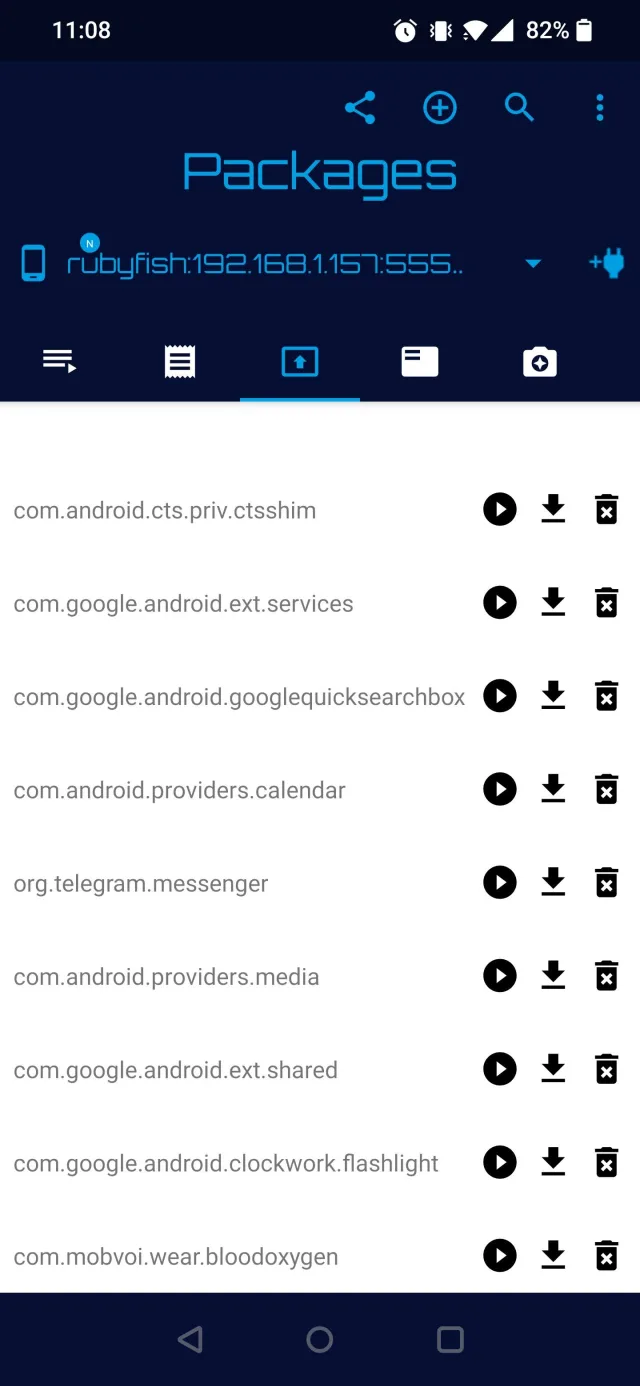Switch to the playlist-style first tab
This screenshot has height=1386, width=640.
click(x=60, y=361)
